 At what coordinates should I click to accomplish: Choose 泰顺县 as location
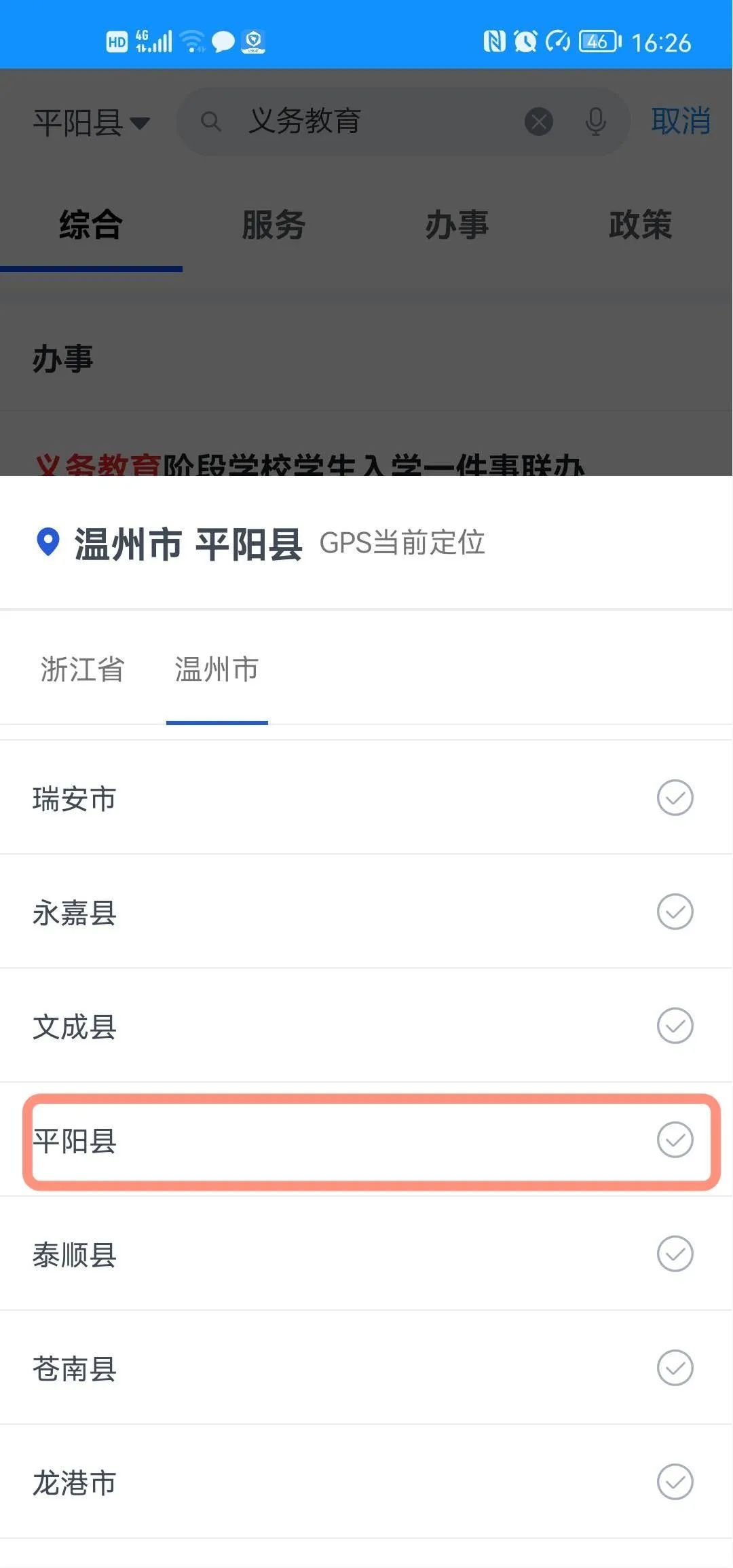[366, 1254]
